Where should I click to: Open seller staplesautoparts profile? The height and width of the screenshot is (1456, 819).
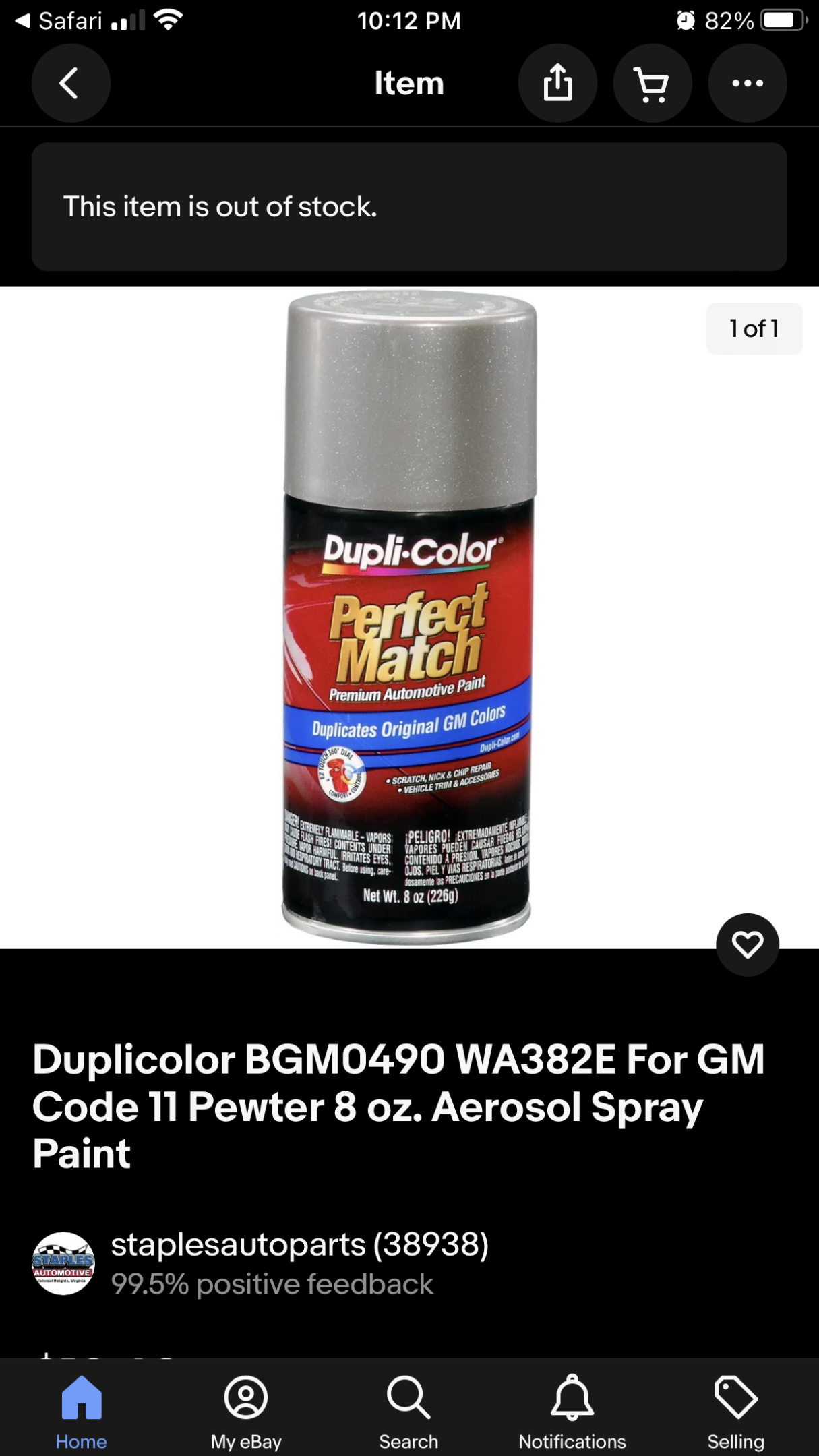pyautogui.click(x=299, y=1245)
